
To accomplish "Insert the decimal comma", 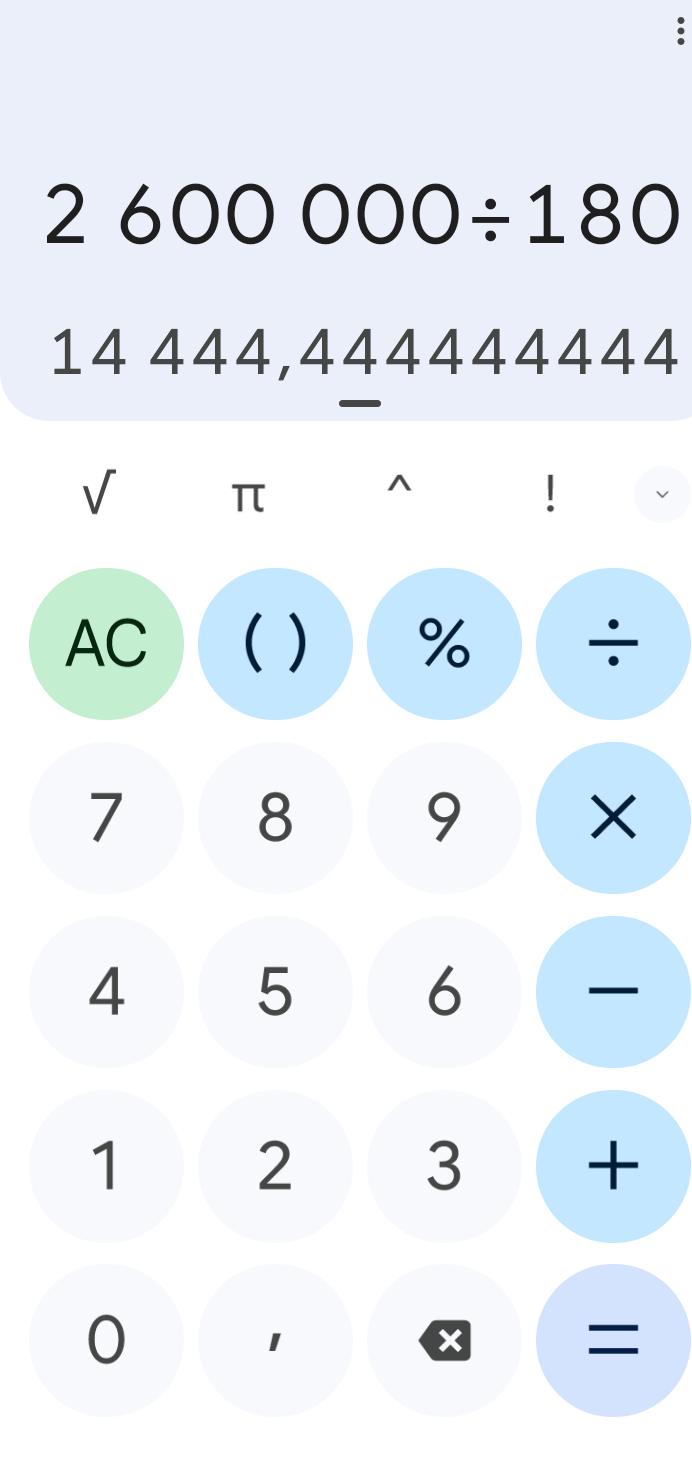I will click(x=275, y=1339).
